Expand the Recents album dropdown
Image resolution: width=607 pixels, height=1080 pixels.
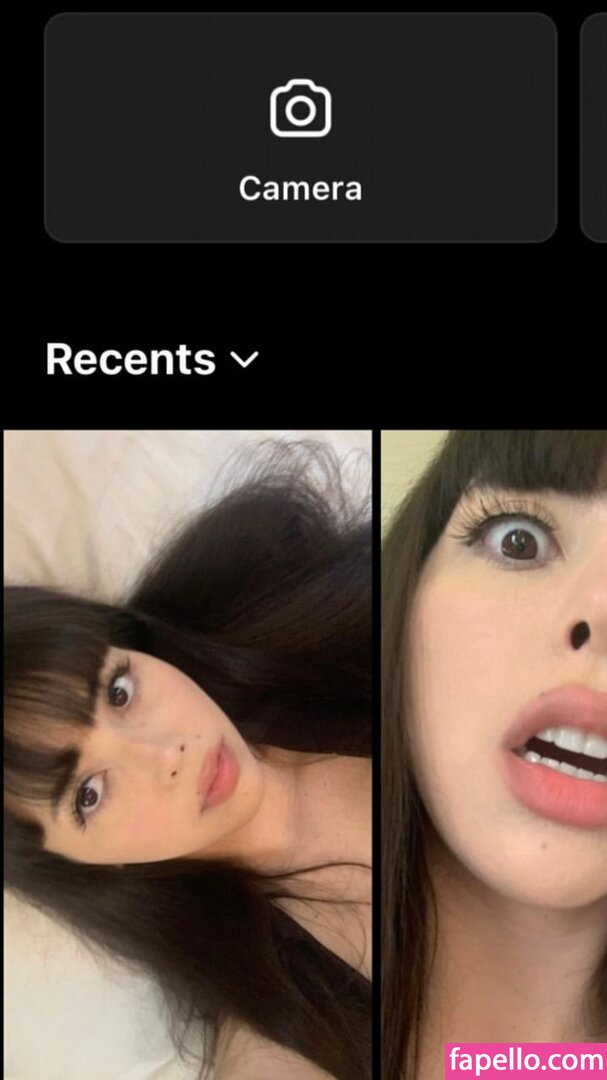[152, 359]
